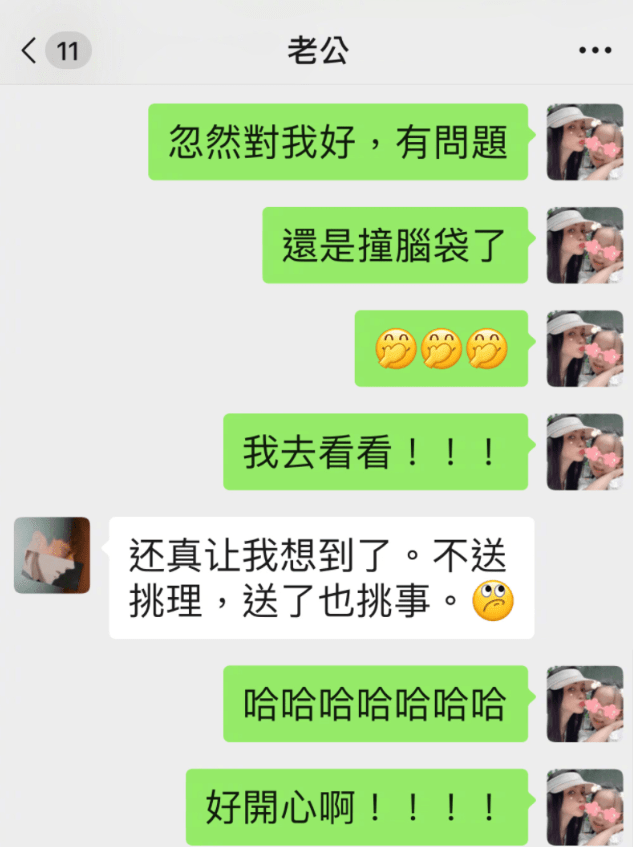Open 老公's avatar beside the white message
Image resolution: width=633 pixels, height=847 pixels.
pyautogui.click(x=52, y=555)
